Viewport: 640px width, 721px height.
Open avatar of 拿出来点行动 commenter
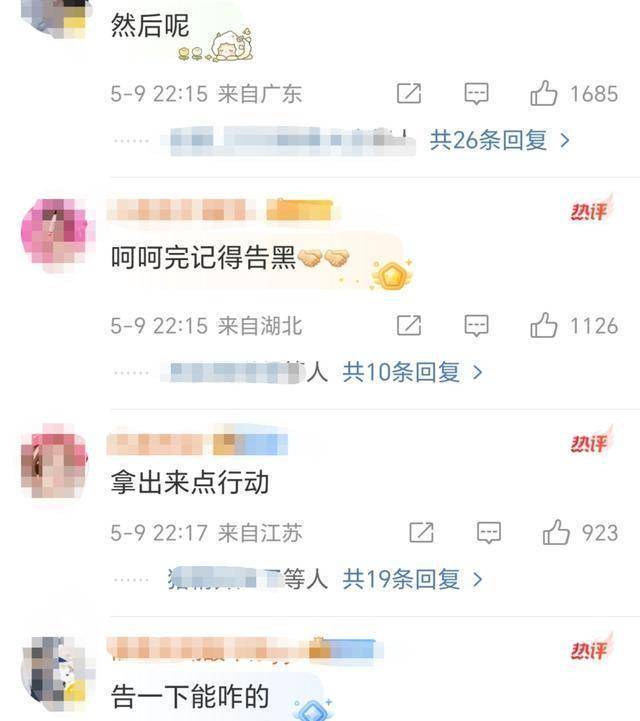54,463
